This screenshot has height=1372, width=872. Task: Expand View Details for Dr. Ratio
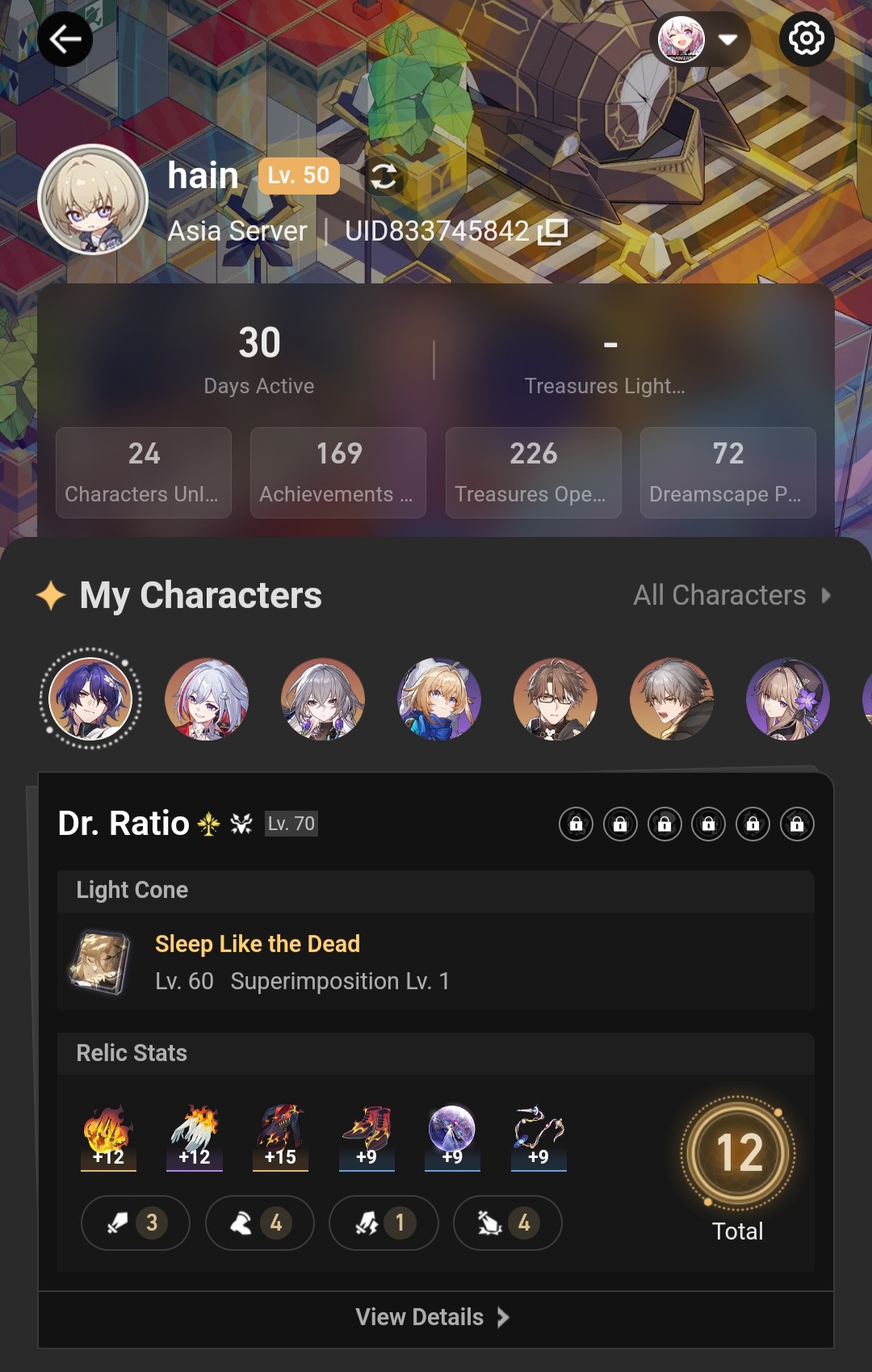[x=434, y=1317]
